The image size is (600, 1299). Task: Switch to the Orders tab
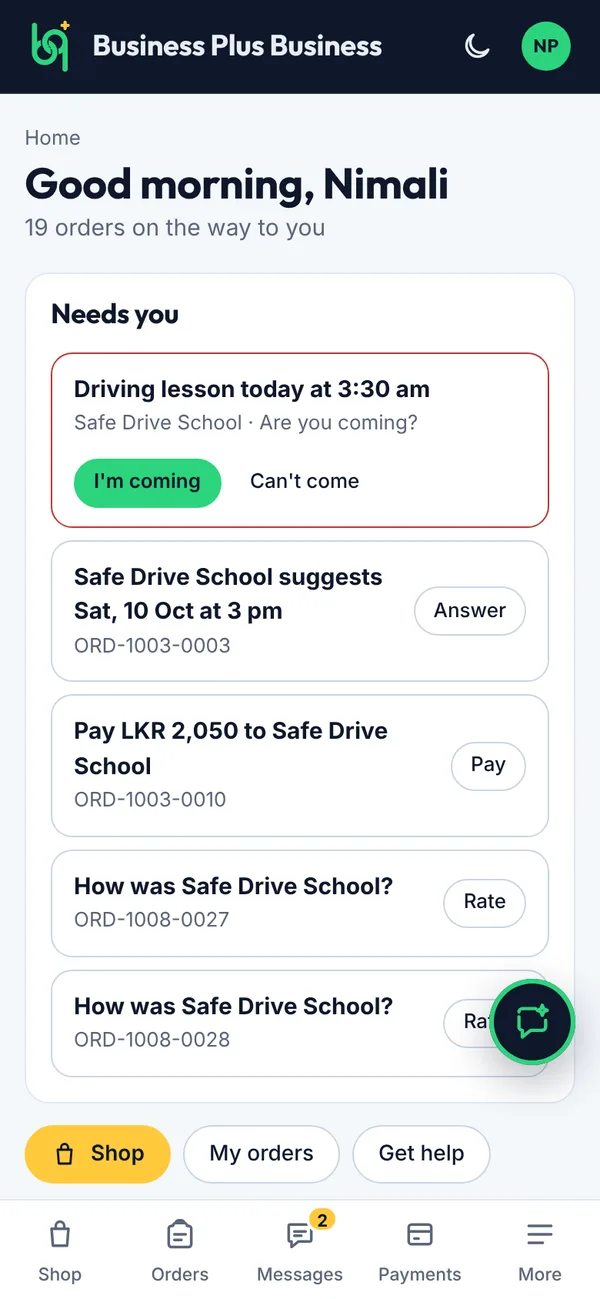tap(180, 1250)
